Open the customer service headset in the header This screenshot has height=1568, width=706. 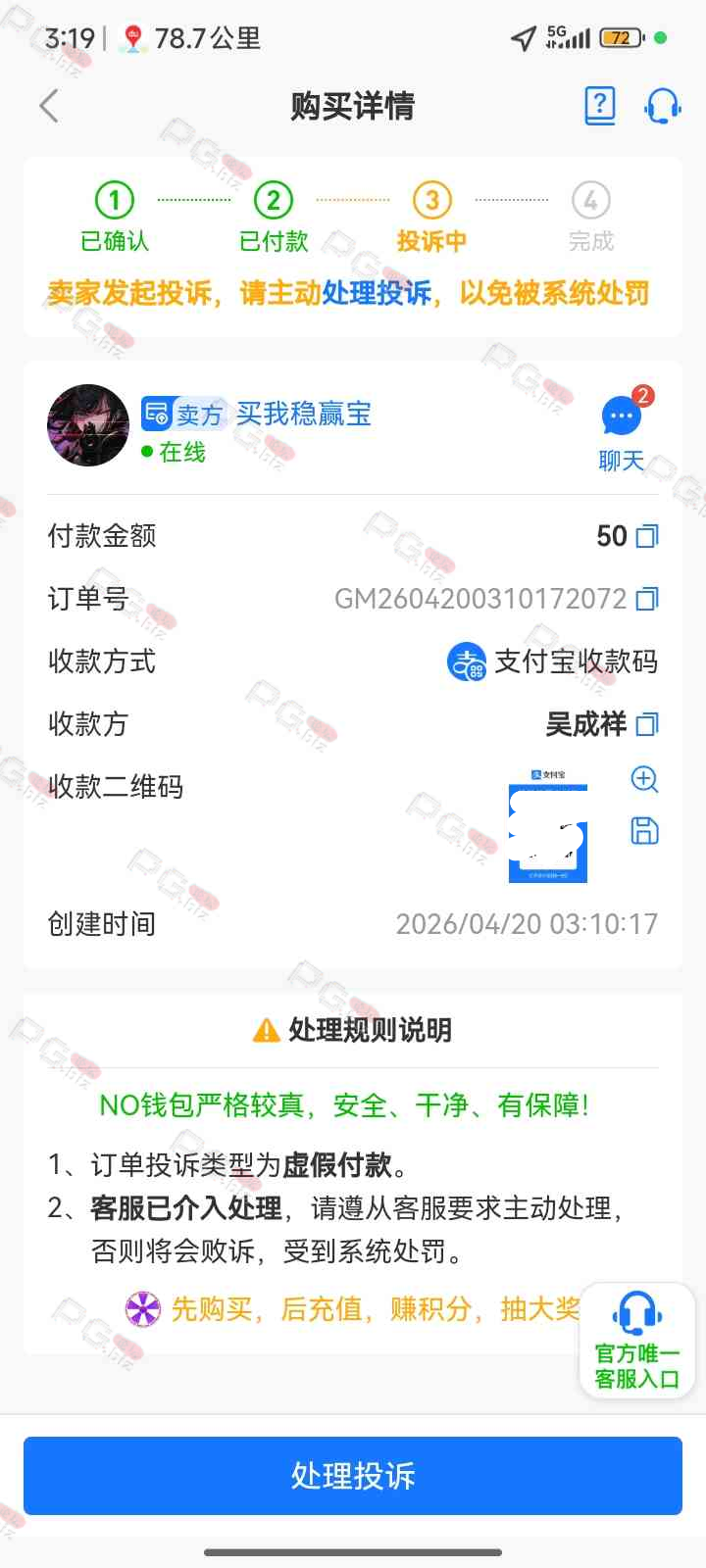(x=663, y=106)
